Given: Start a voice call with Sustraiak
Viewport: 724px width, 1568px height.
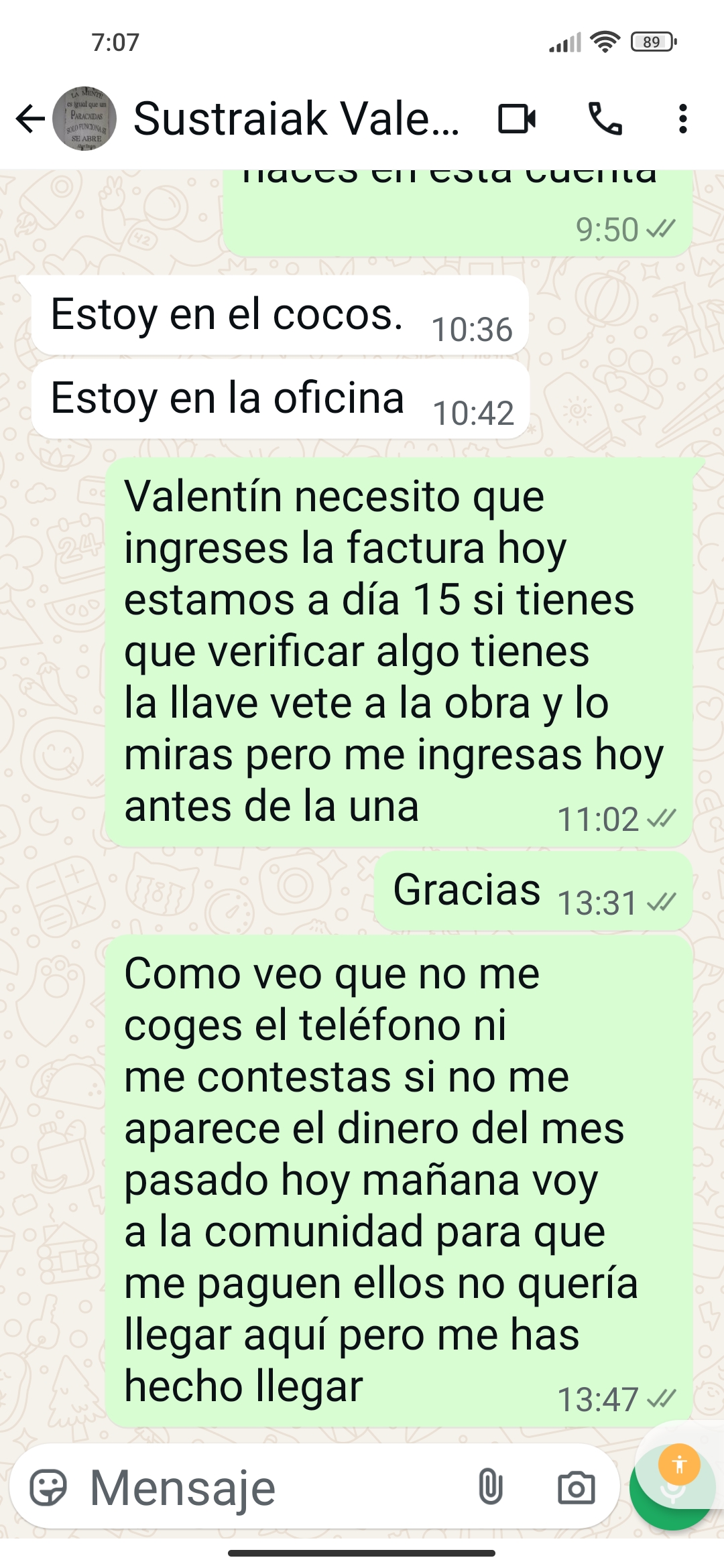Looking at the screenshot, I should click(x=605, y=119).
